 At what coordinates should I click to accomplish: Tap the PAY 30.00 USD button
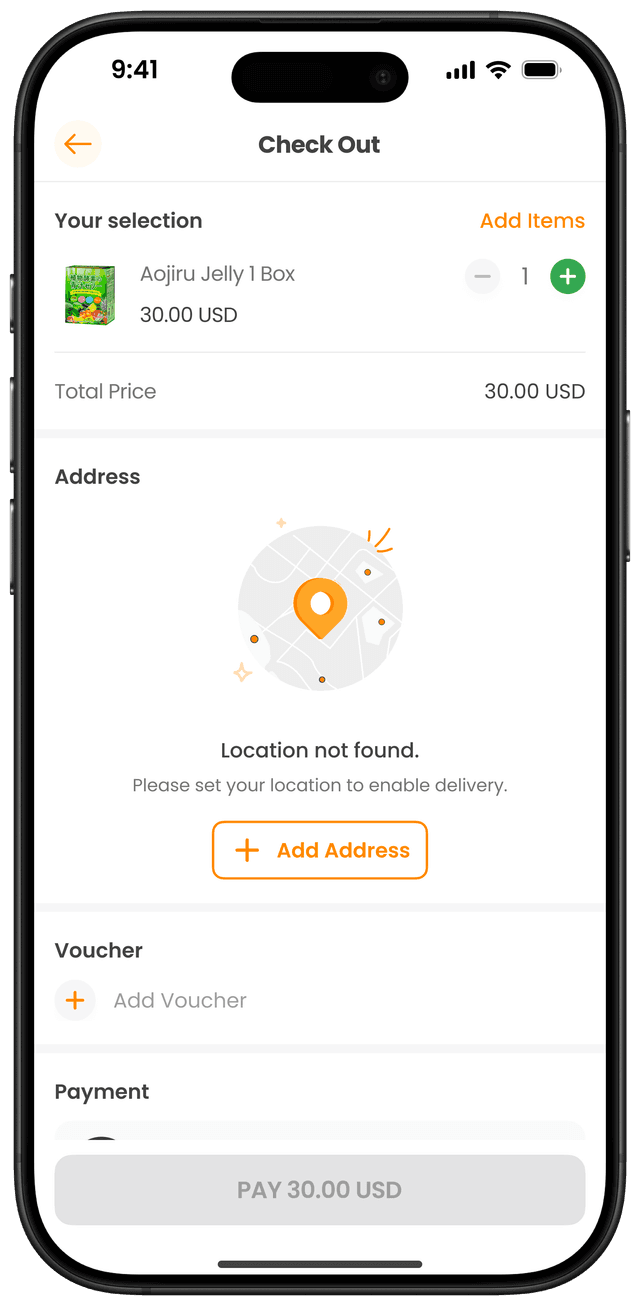[320, 1190]
